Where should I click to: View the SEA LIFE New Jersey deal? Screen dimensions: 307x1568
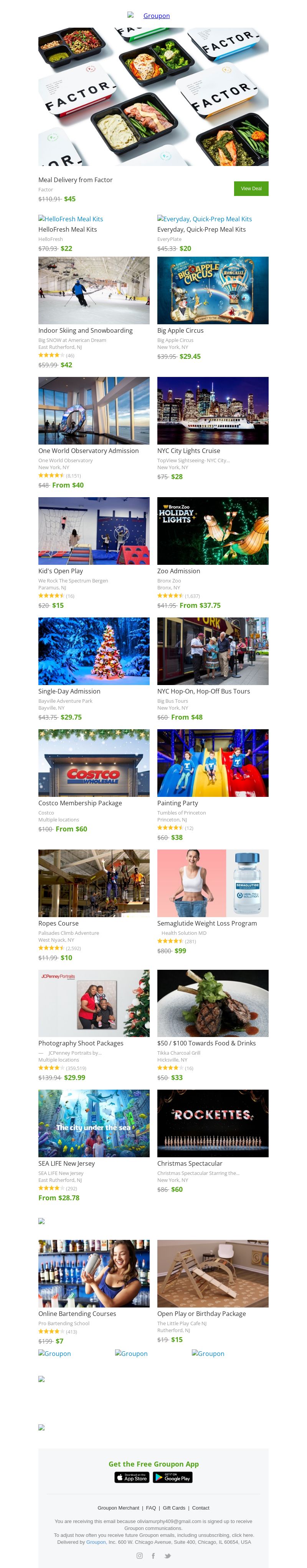tap(94, 1123)
